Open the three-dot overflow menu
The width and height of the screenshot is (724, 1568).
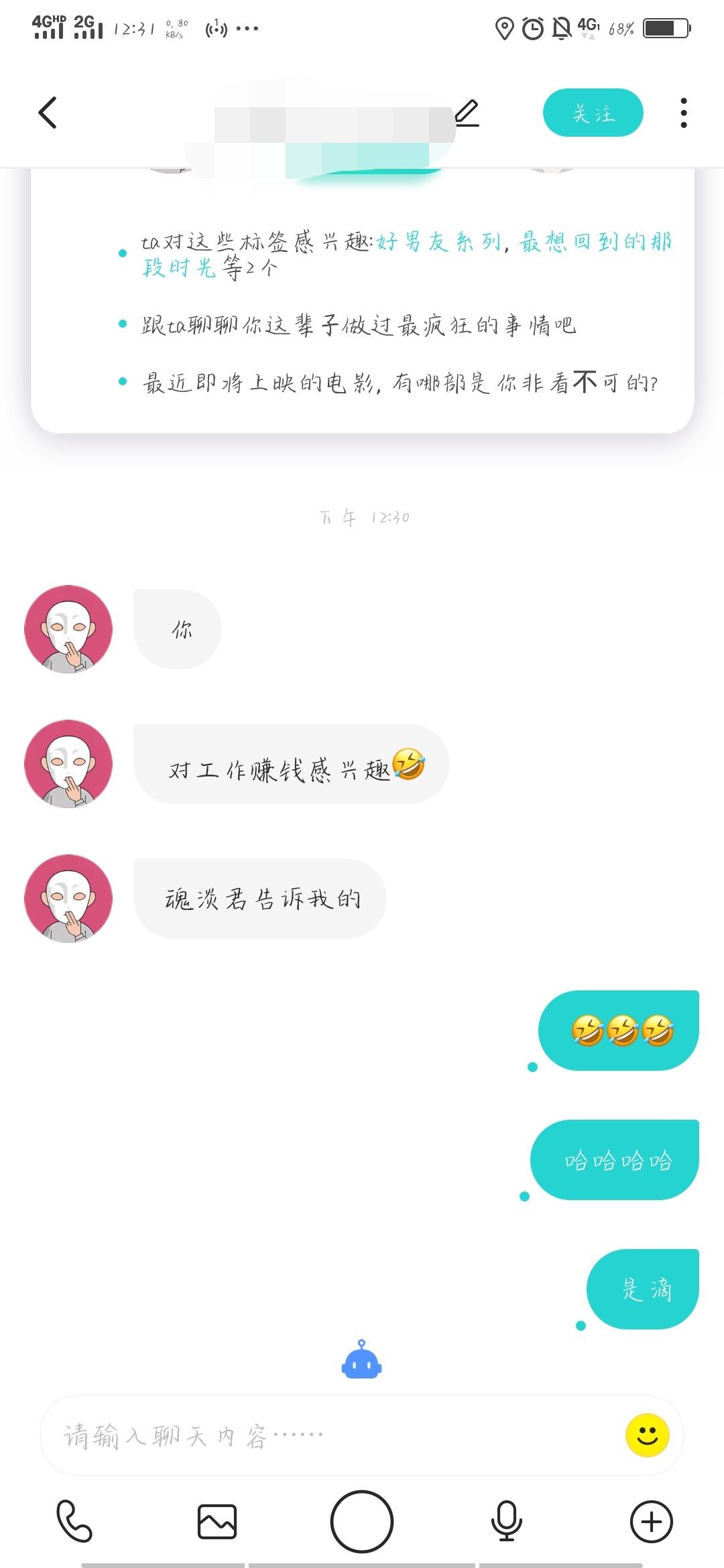[683, 113]
